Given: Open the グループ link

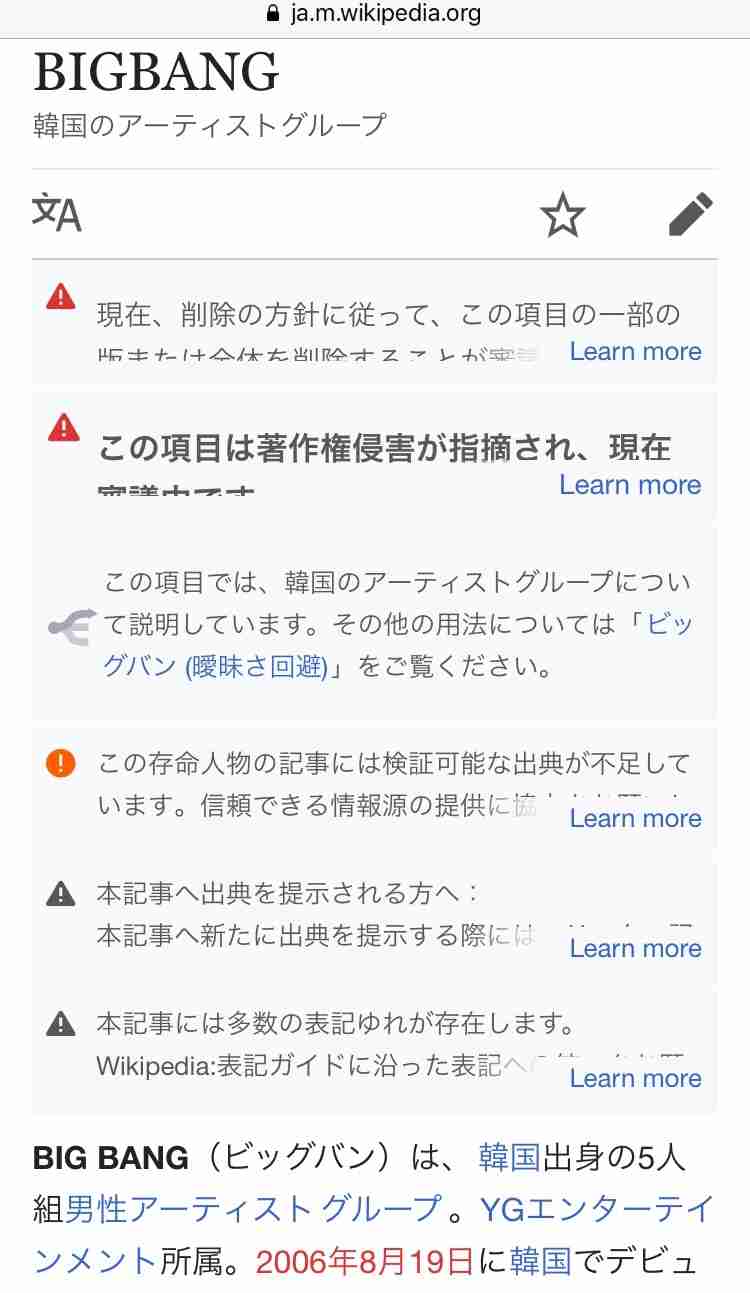Looking at the screenshot, I should click(x=381, y=1209).
